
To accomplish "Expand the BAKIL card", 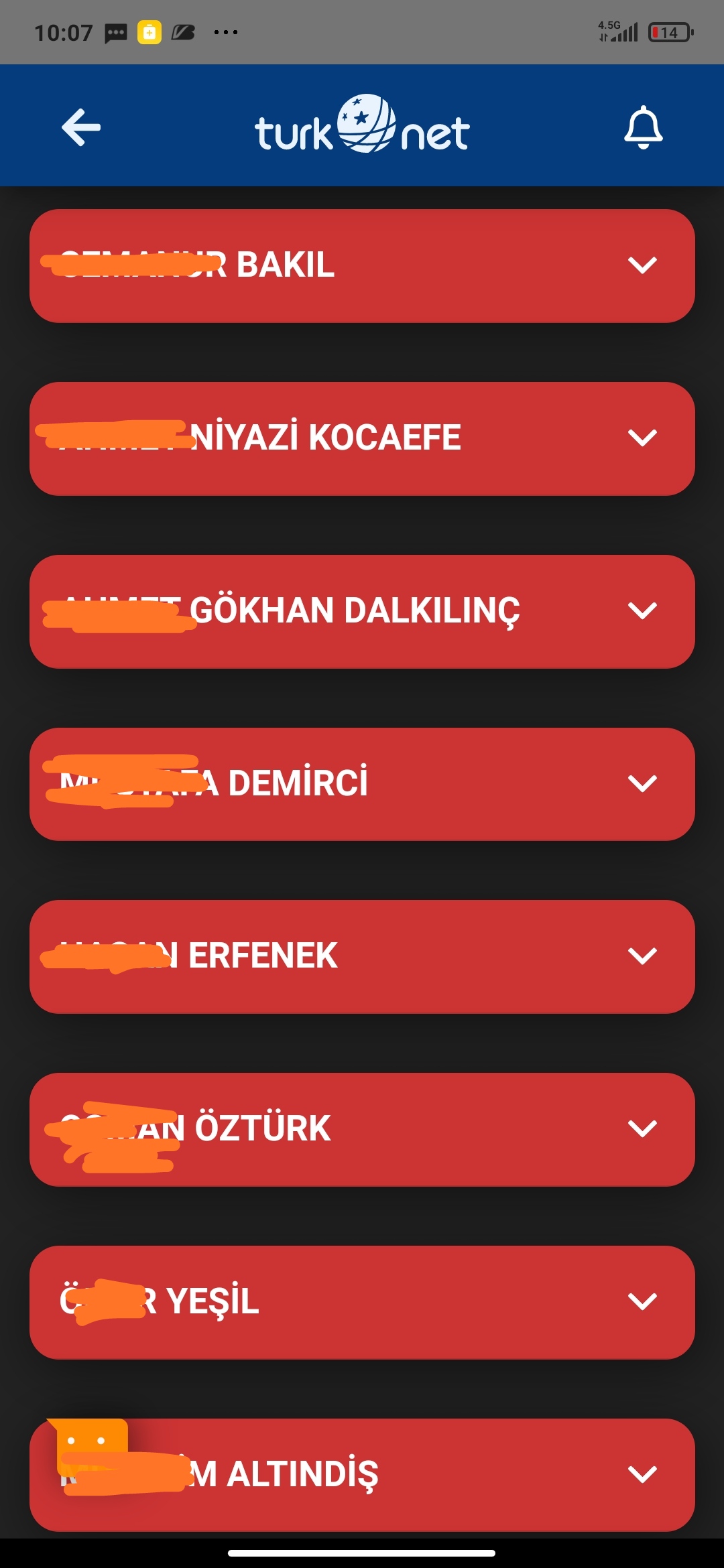I will coord(362,266).
